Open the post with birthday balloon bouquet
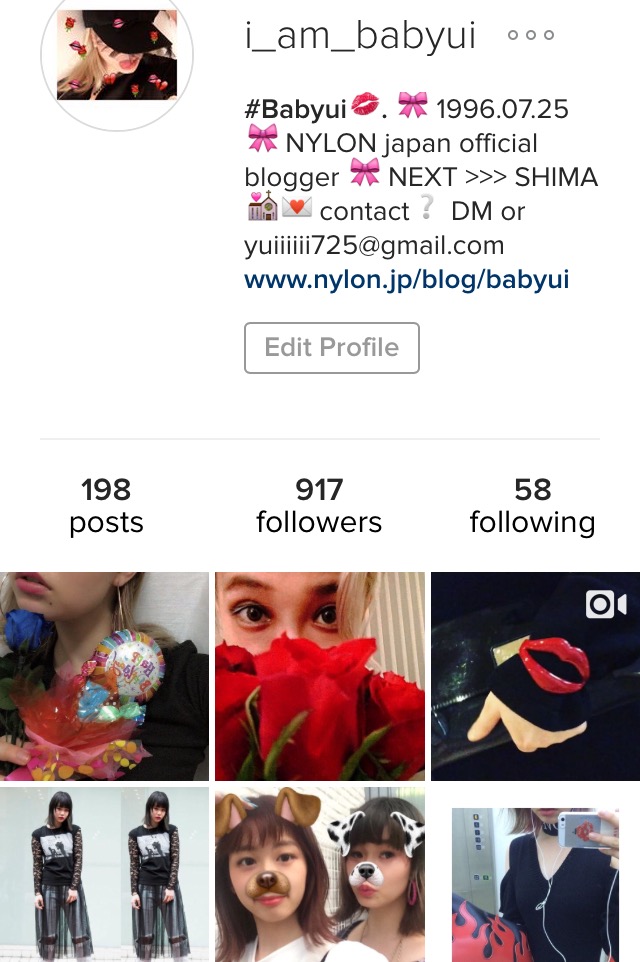The height and width of the screenshot is (962, 640). coord(104,676)
